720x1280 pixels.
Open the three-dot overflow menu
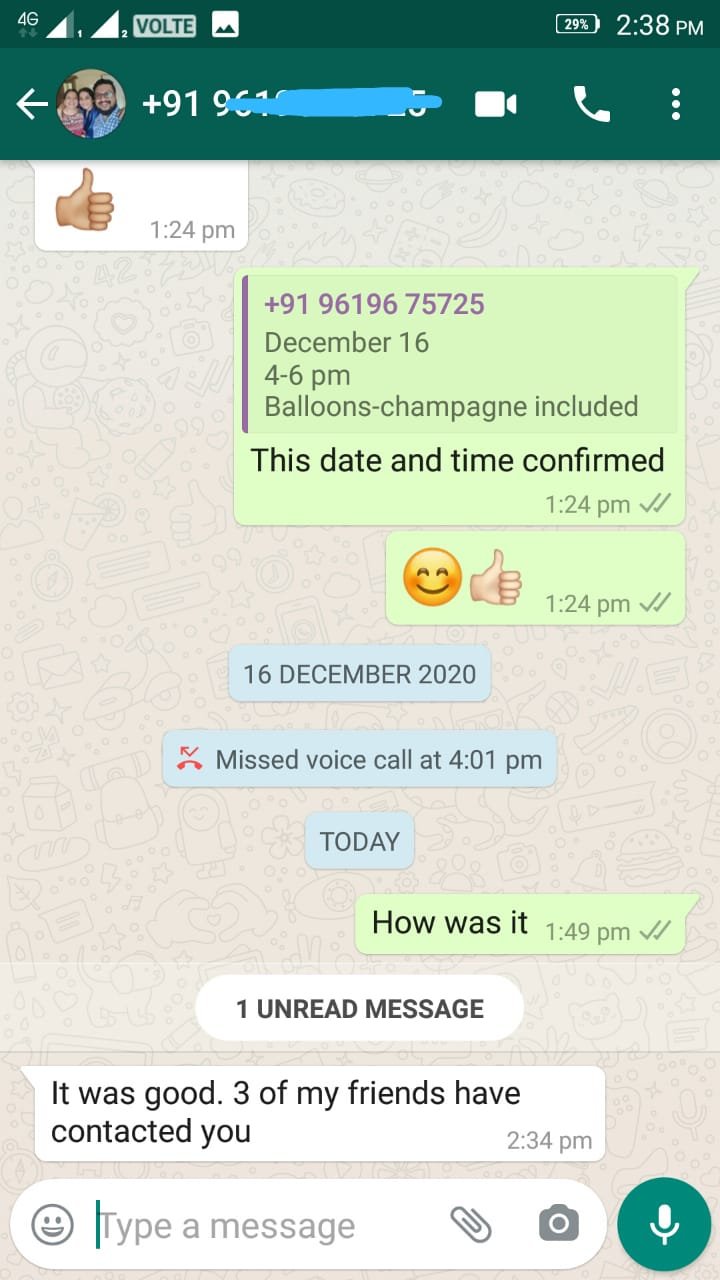tap(676, 104)
